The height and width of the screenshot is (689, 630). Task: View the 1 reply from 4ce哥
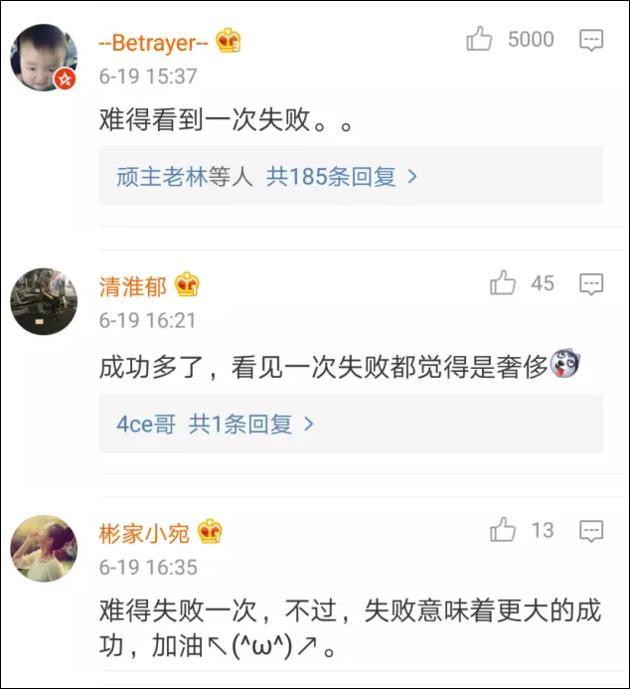point(252,424)
